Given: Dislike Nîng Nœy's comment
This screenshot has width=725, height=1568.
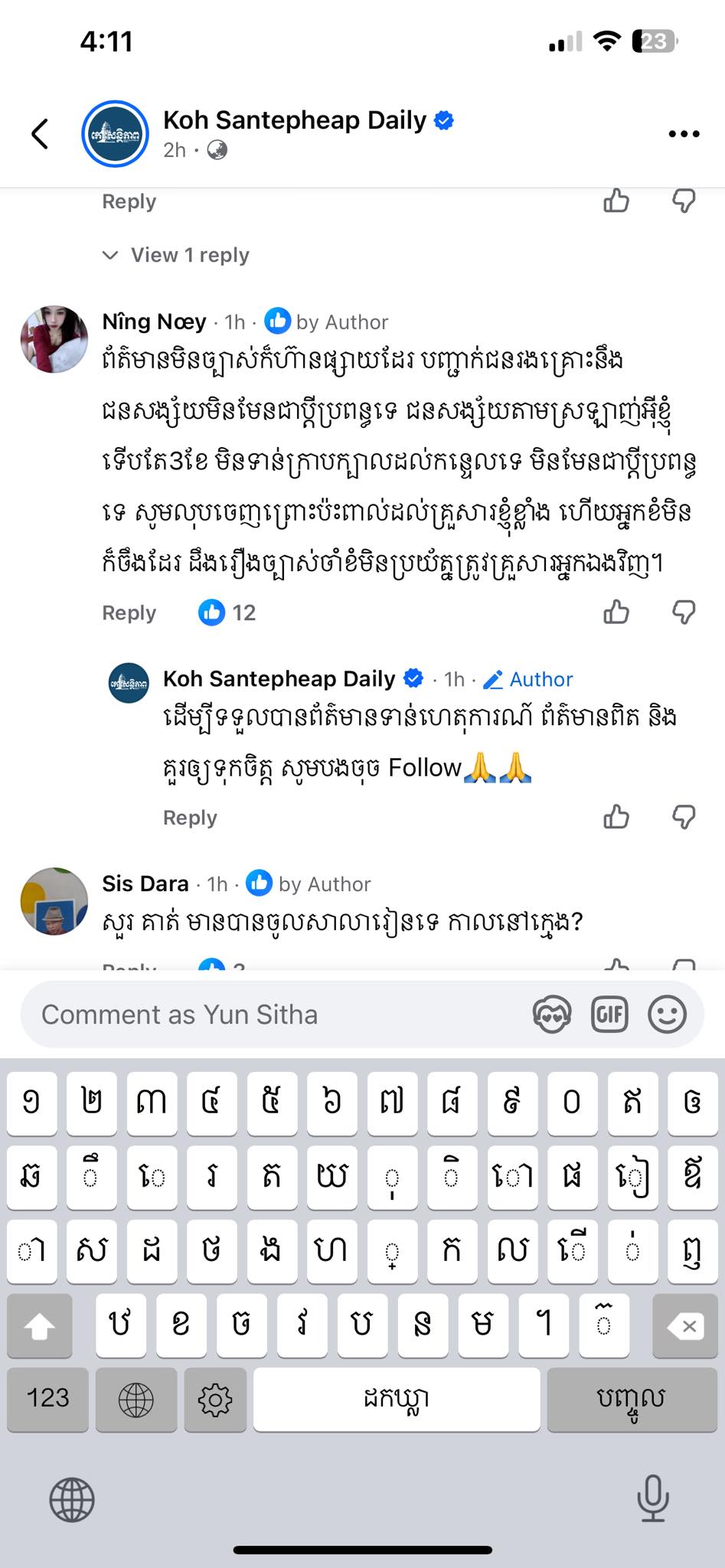Looking at the screenshot, I should click(683, 612).
